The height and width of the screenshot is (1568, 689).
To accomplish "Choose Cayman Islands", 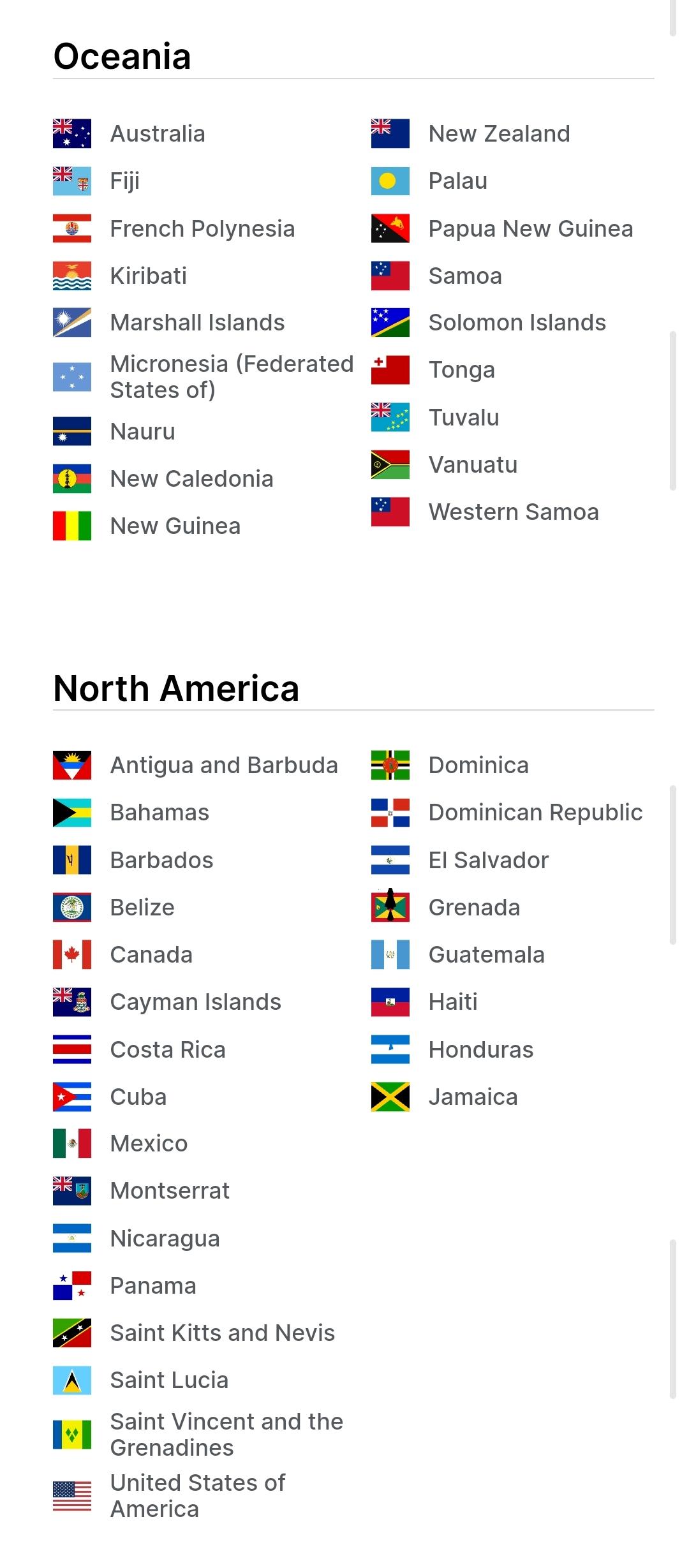I will click(195, 1002).
